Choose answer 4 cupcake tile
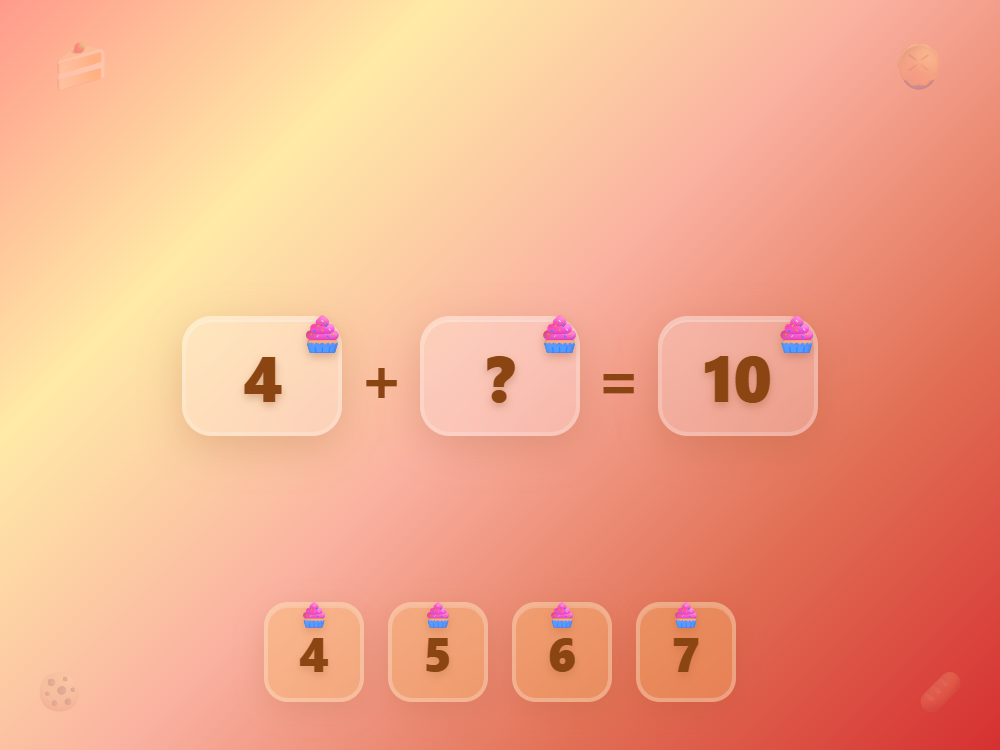This screenshot has height=750, width=1000. [x=314, y=652]
